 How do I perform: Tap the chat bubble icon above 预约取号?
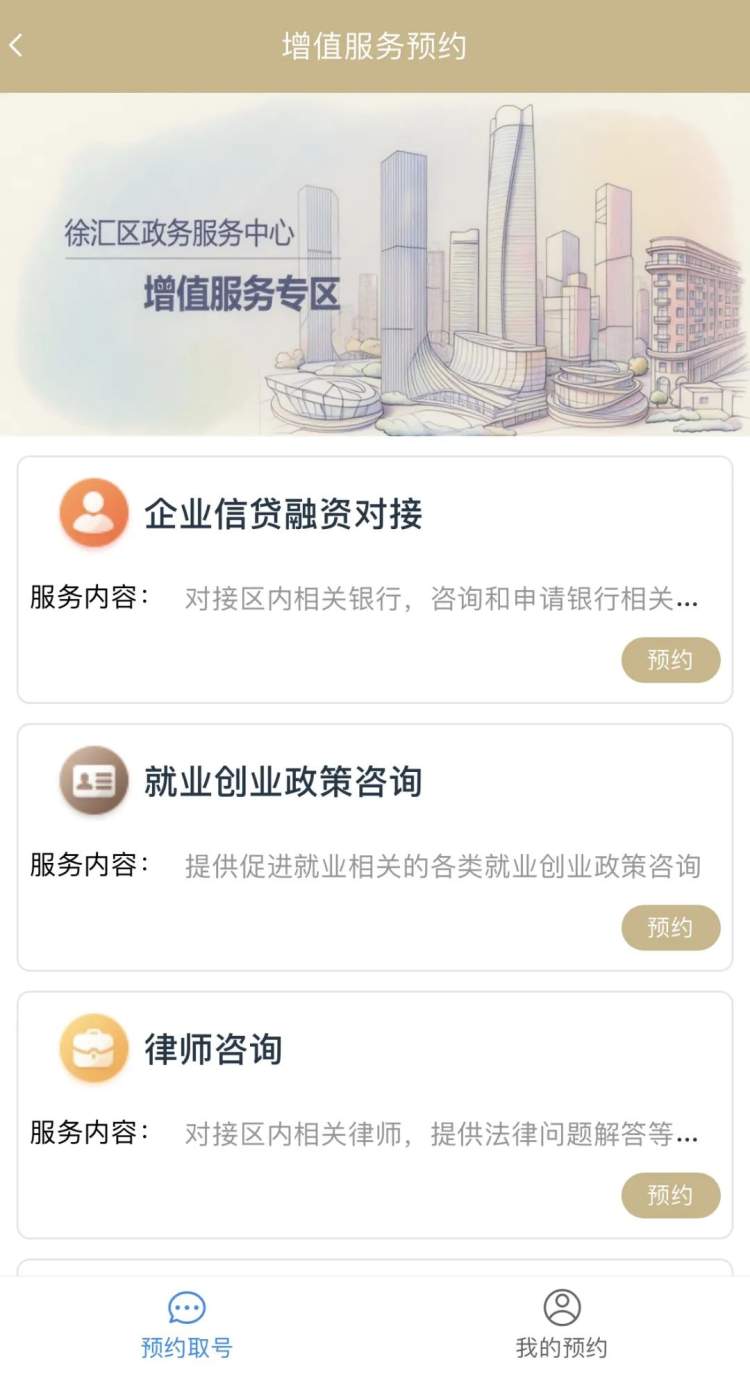(186, 1306)
